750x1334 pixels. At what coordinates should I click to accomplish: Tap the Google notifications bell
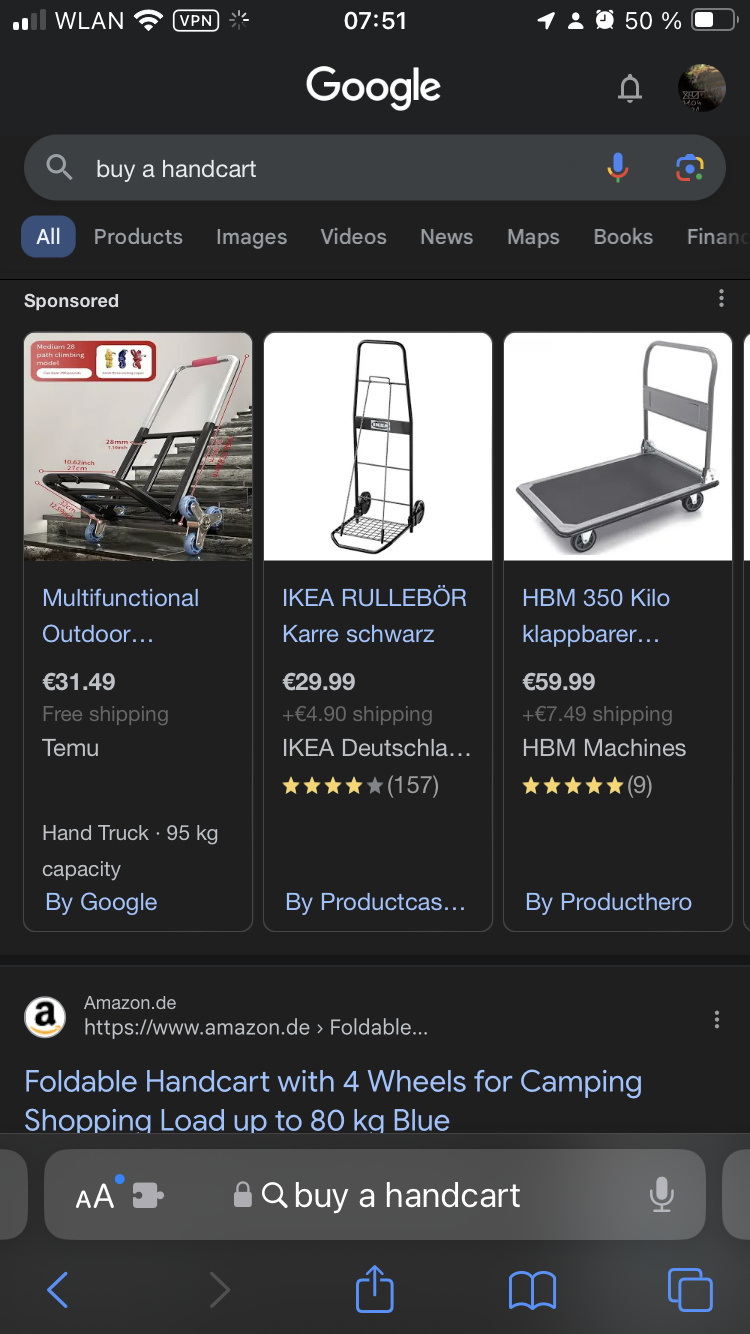pos(629,88)
